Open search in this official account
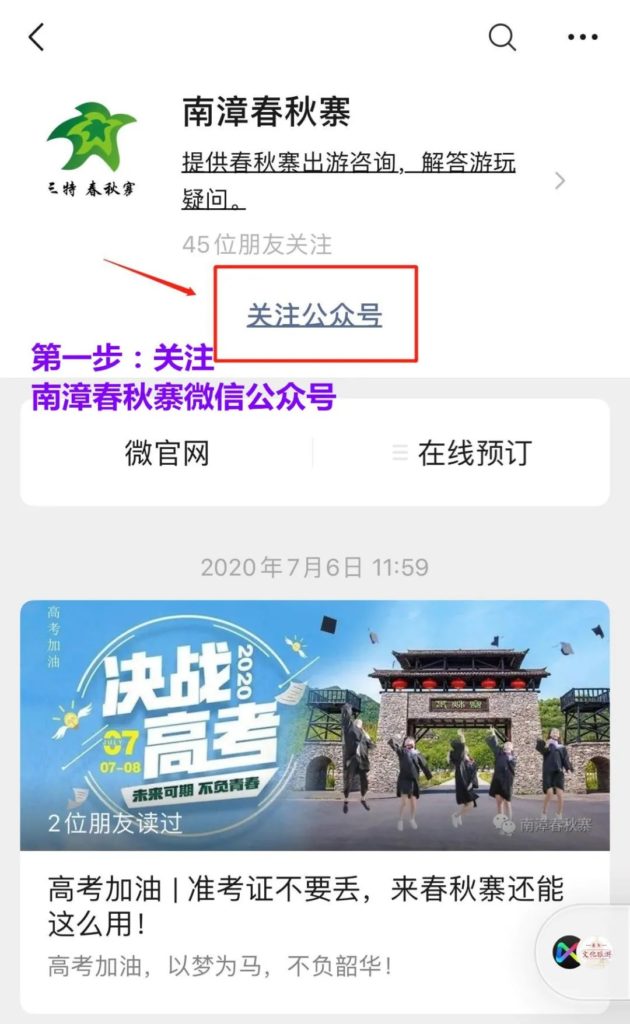 click(x=501, y=38)
